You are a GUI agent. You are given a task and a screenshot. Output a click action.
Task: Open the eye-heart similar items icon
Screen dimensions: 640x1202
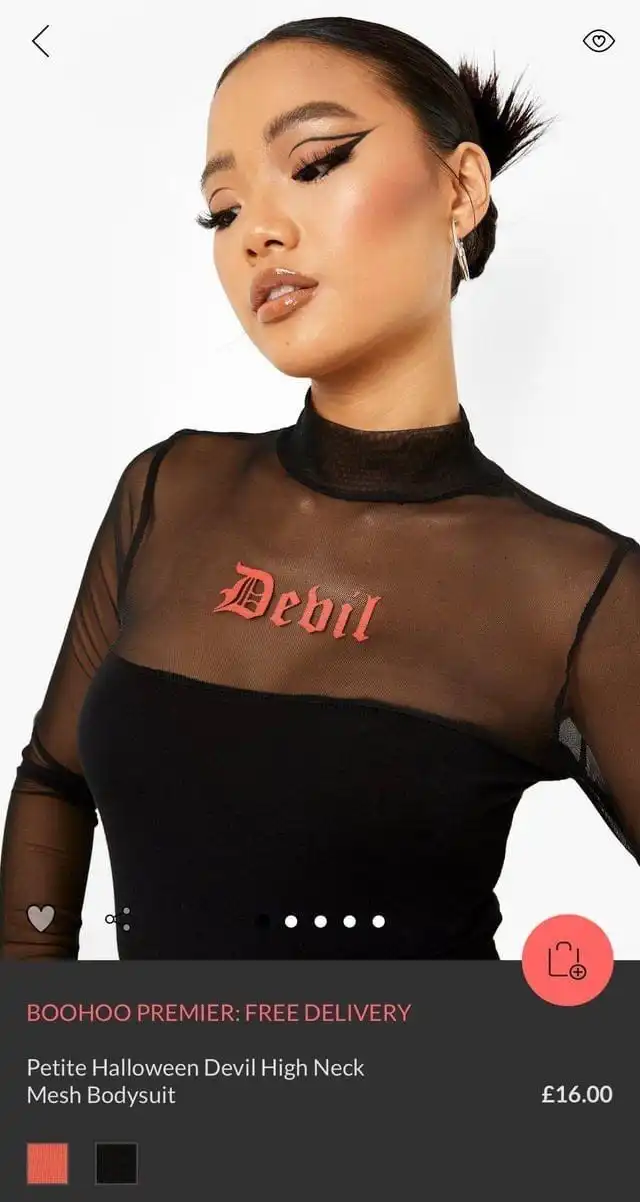tap(598, 41)
